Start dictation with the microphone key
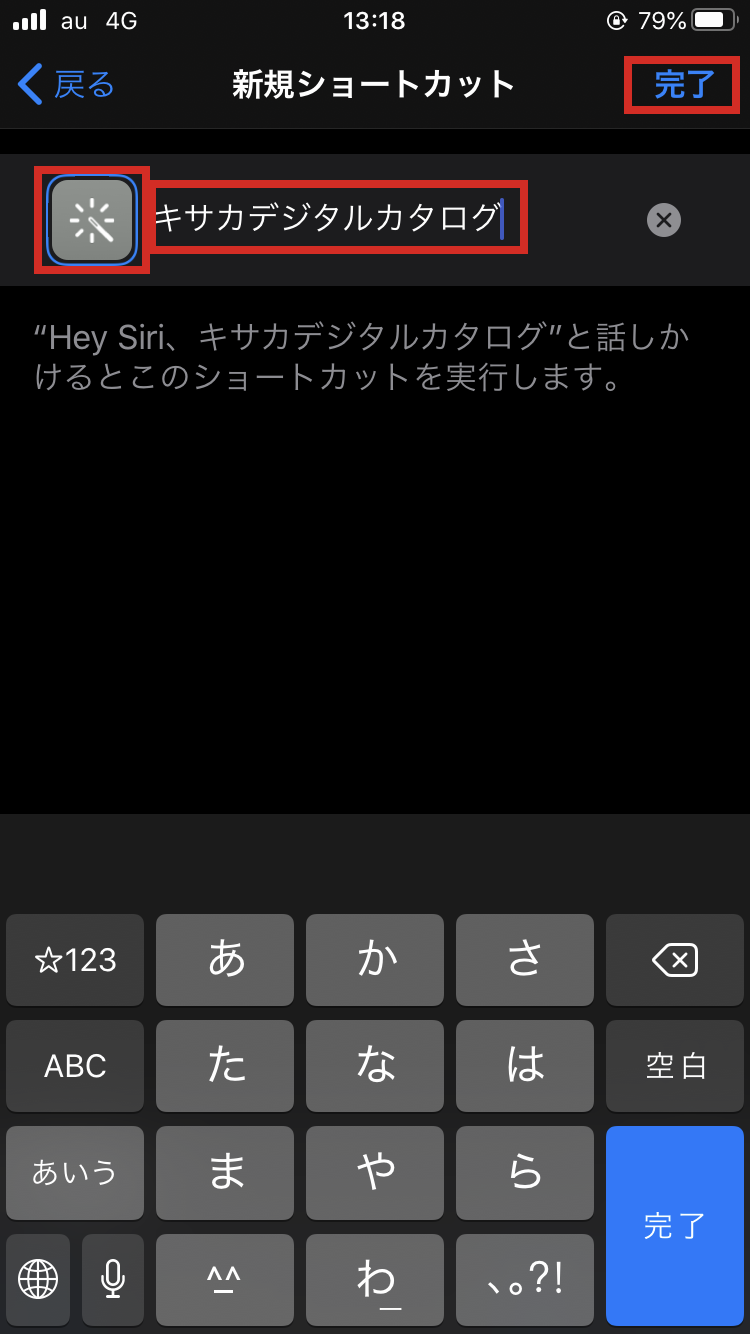The width and height of the screenshot is (750, 1334). tap(113, 1278)
